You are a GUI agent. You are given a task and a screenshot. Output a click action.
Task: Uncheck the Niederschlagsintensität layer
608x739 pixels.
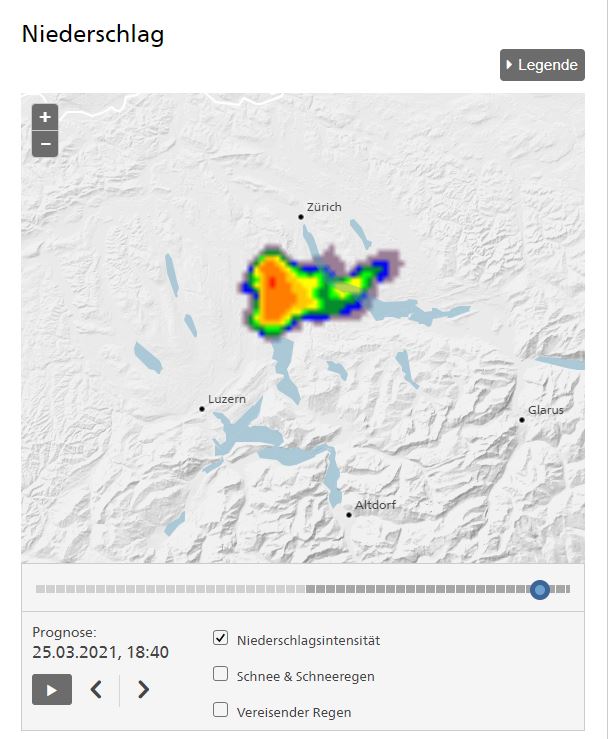(221, 638)
